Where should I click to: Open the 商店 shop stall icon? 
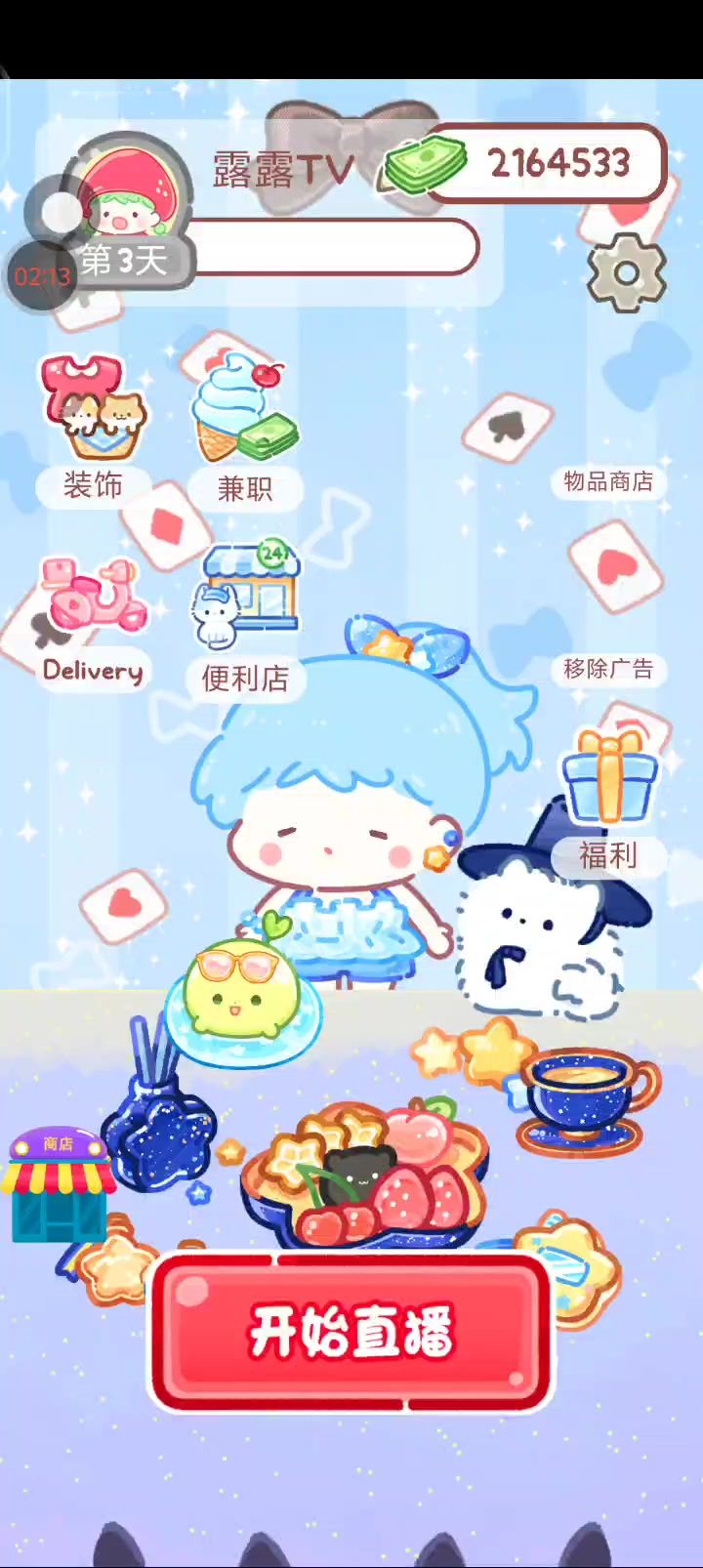point(59,1185)
